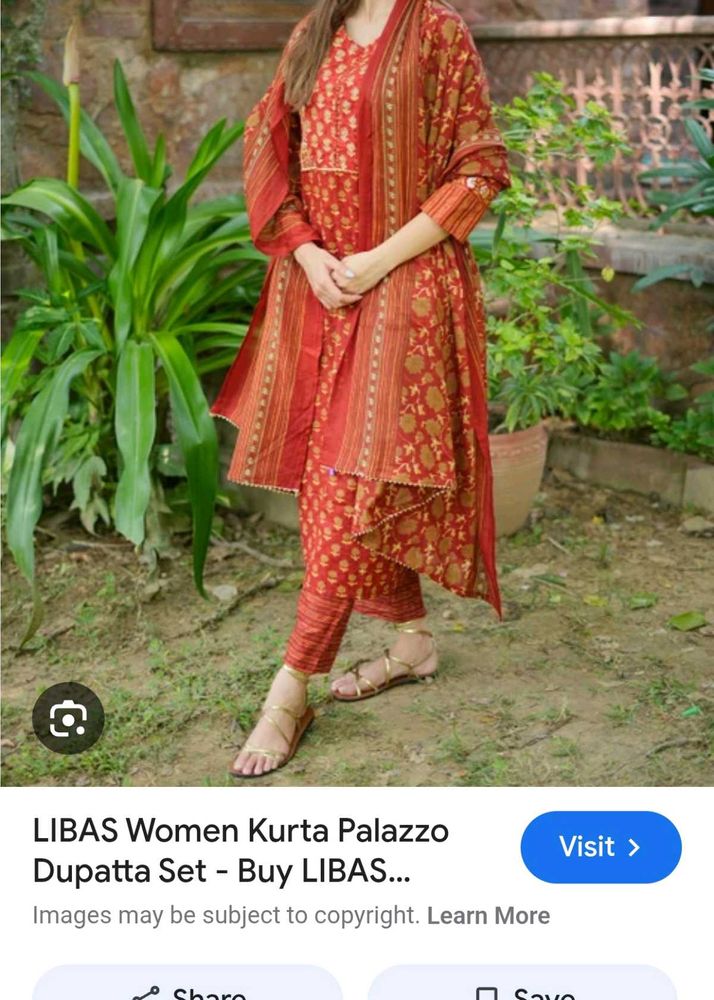714x1000 pixels.
Task: Save this image to collections
Action: point(521,986)
